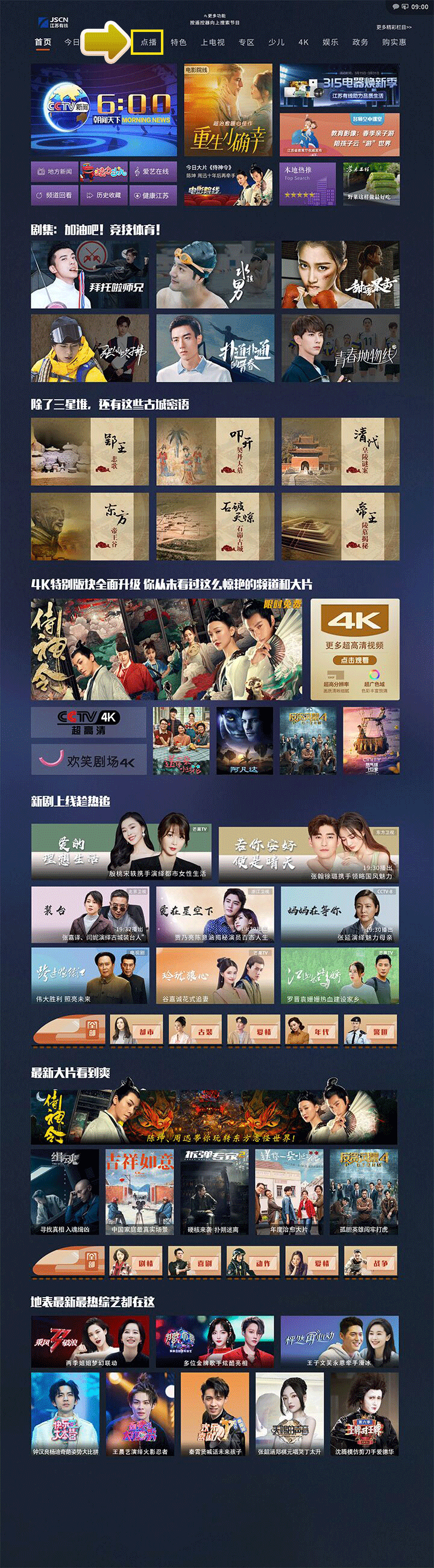
Task: Go to the 少儿 tab
Action: click(275, 42)
